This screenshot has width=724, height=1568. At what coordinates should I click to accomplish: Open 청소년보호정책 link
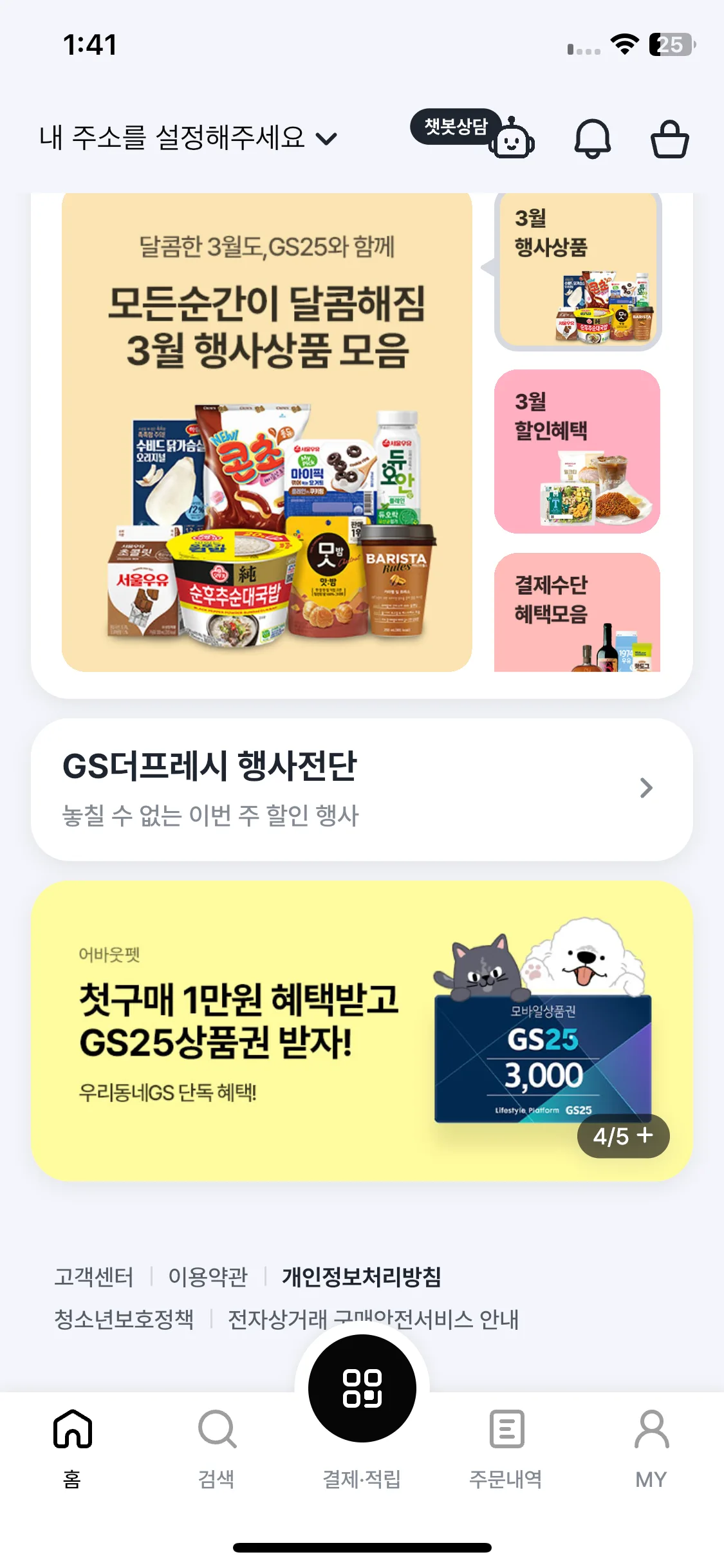(124, 1320)
